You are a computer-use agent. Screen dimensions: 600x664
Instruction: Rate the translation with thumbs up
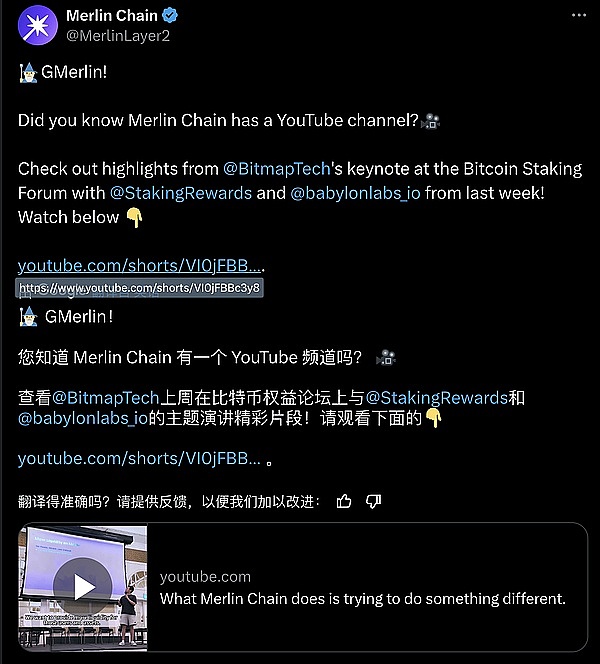point(344,501)
